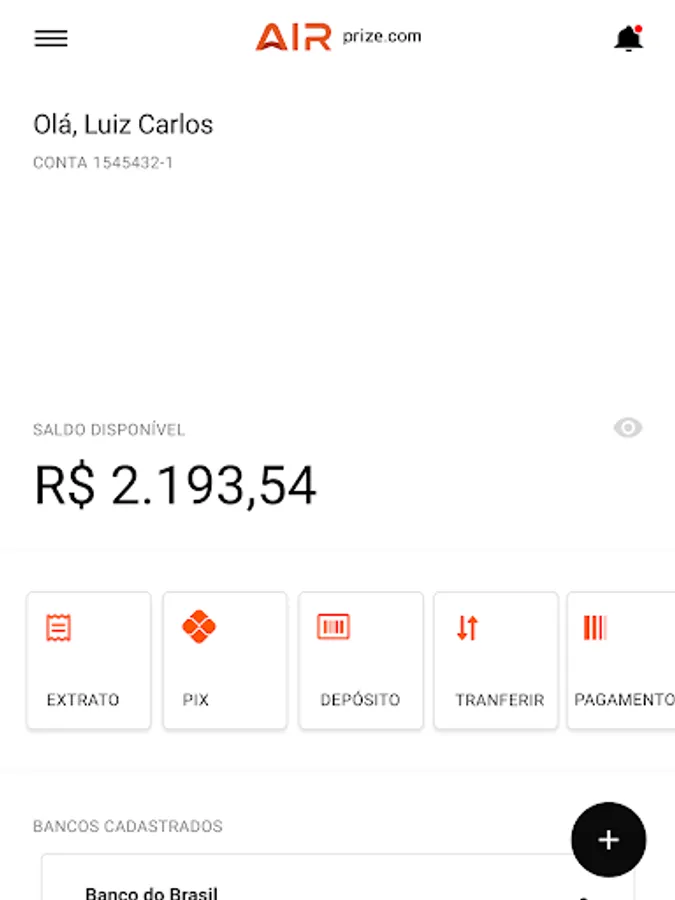Open the Pagamento card
The height and width of the screenshot is (900, 675).
coord(622,660)
